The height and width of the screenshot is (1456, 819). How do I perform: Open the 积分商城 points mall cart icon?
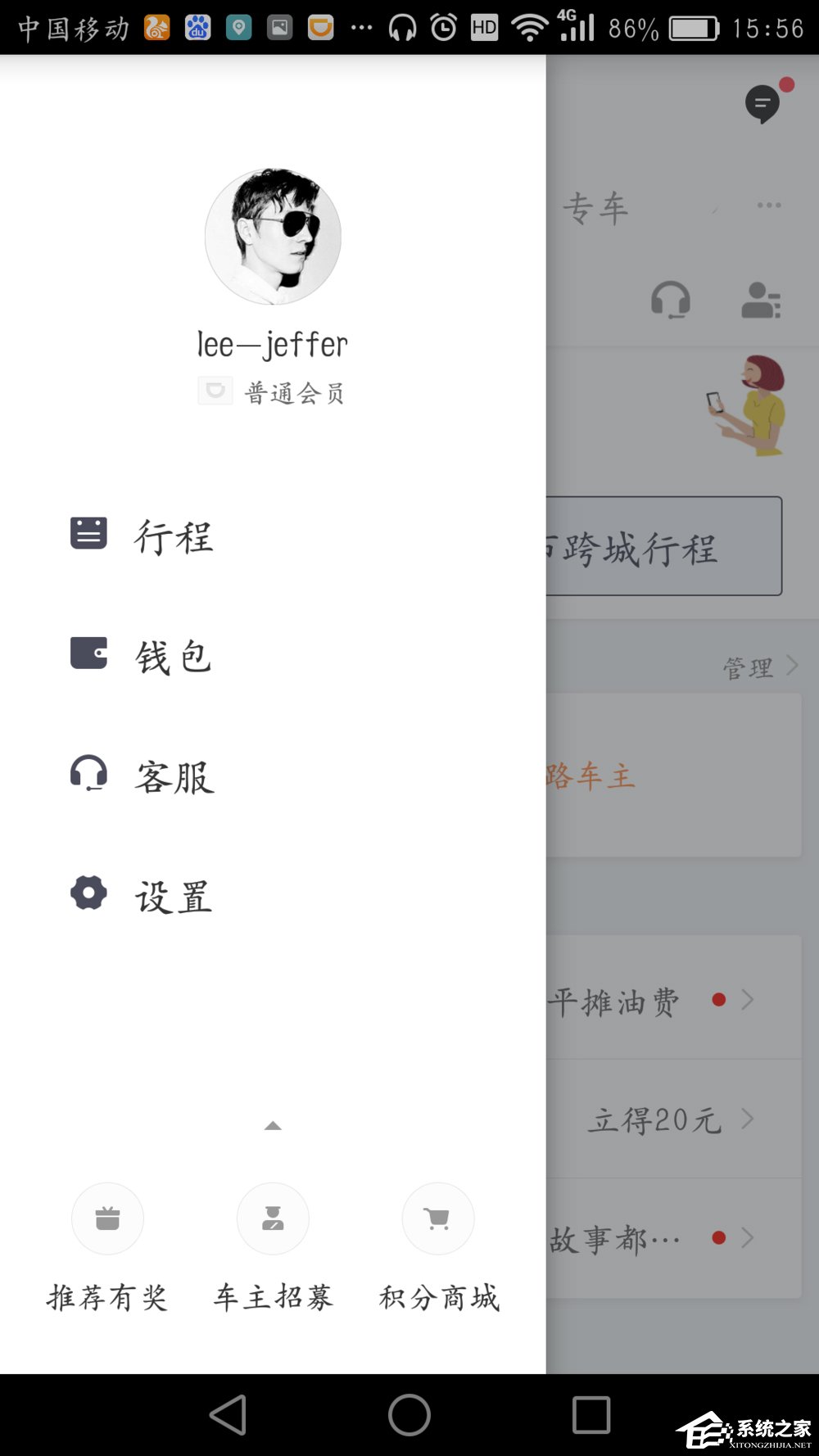pyautogui.click(x=437, y=1219)
